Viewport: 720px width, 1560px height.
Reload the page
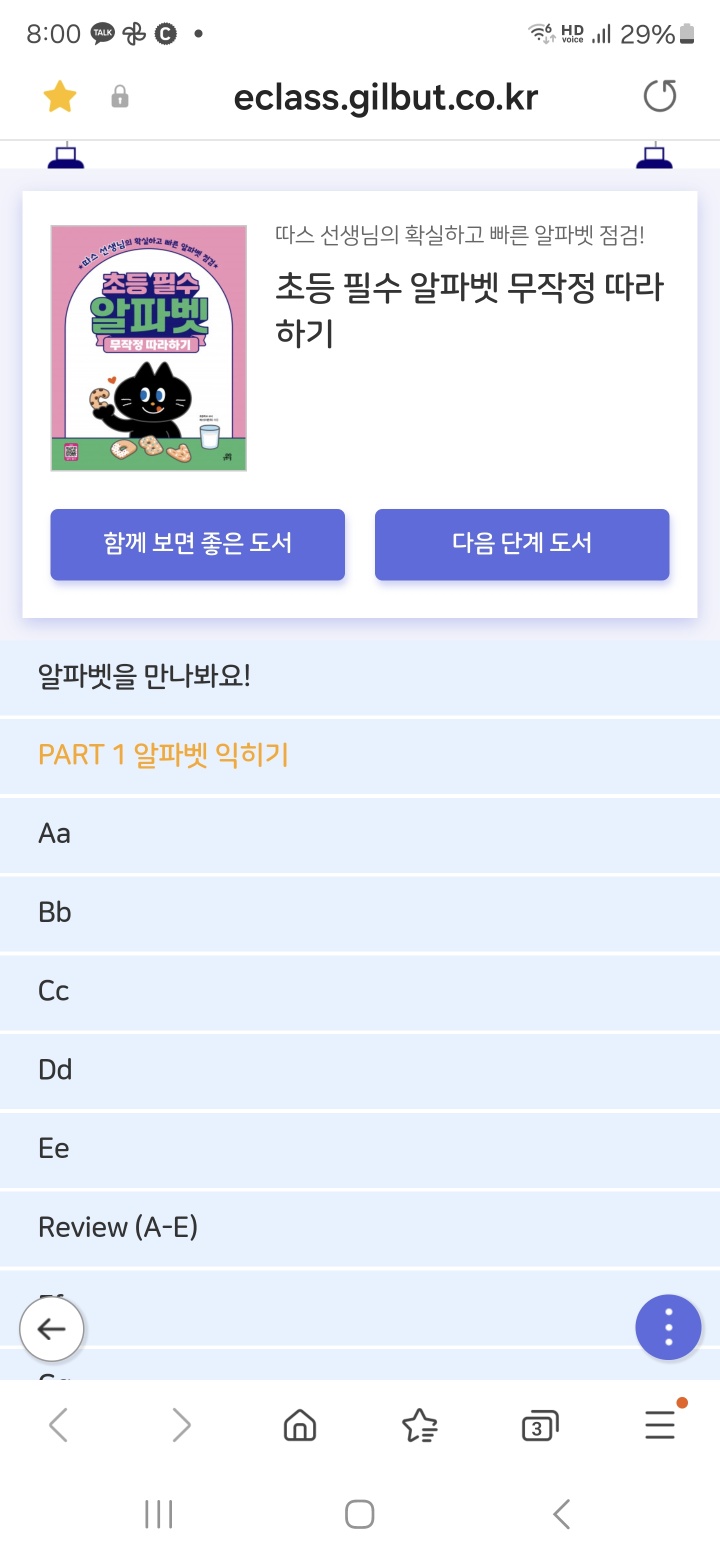click(x=659, y=97)
